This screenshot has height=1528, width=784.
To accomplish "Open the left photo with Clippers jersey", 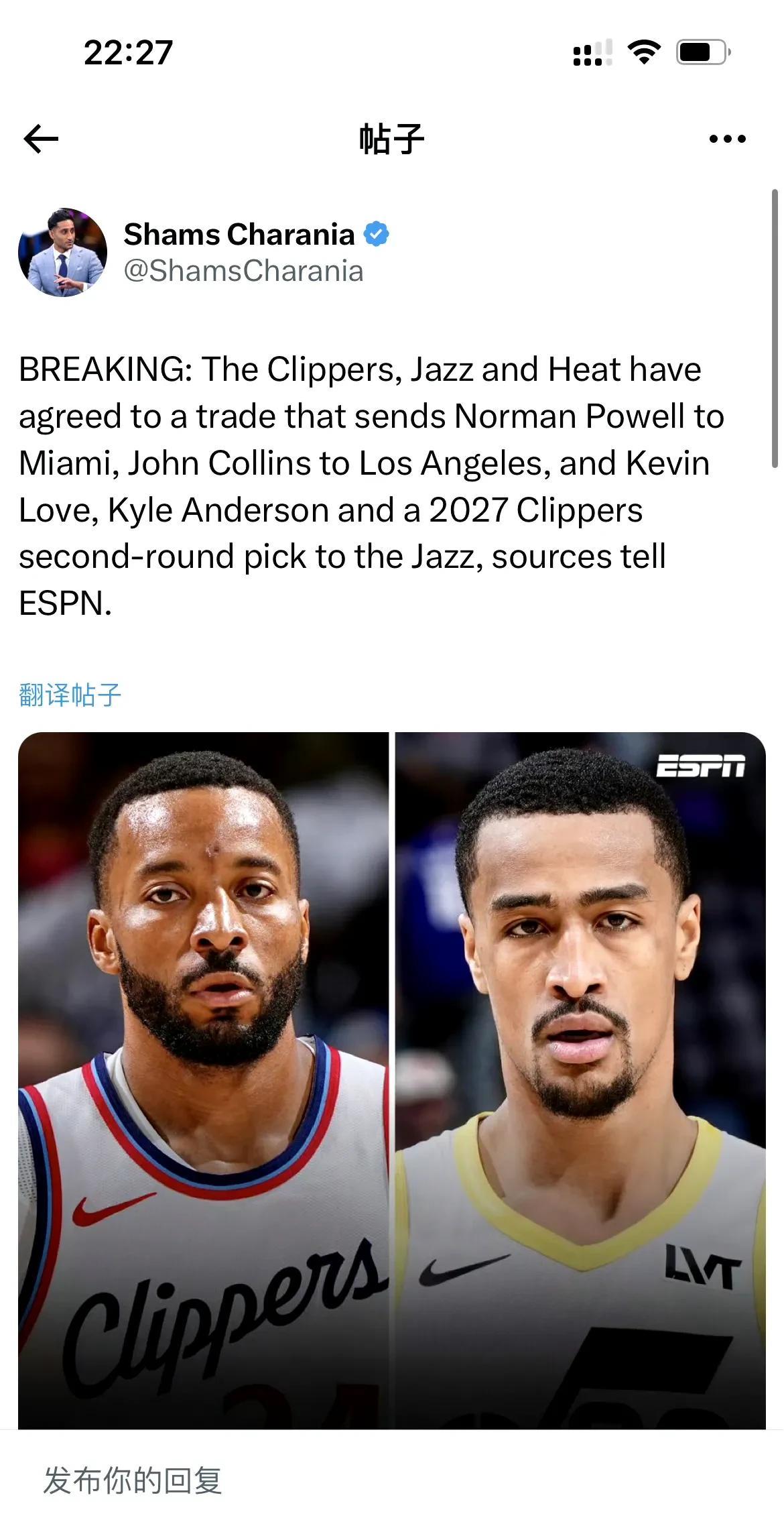I will pyautogui.click(x=203, y=1079).
